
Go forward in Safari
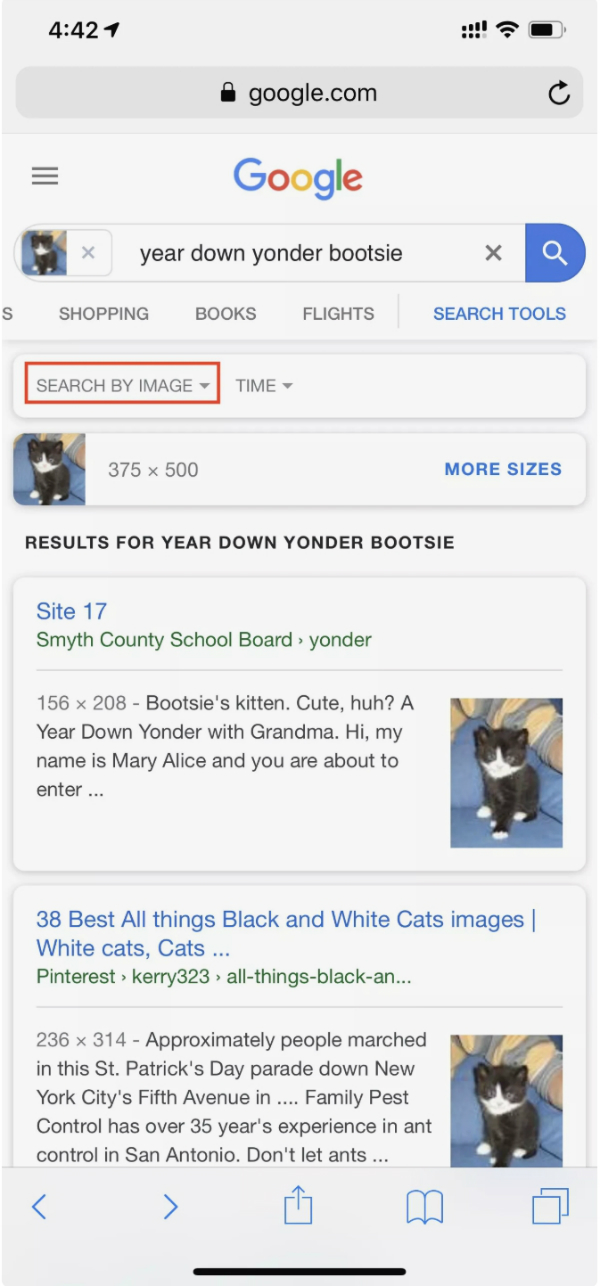170,1207
